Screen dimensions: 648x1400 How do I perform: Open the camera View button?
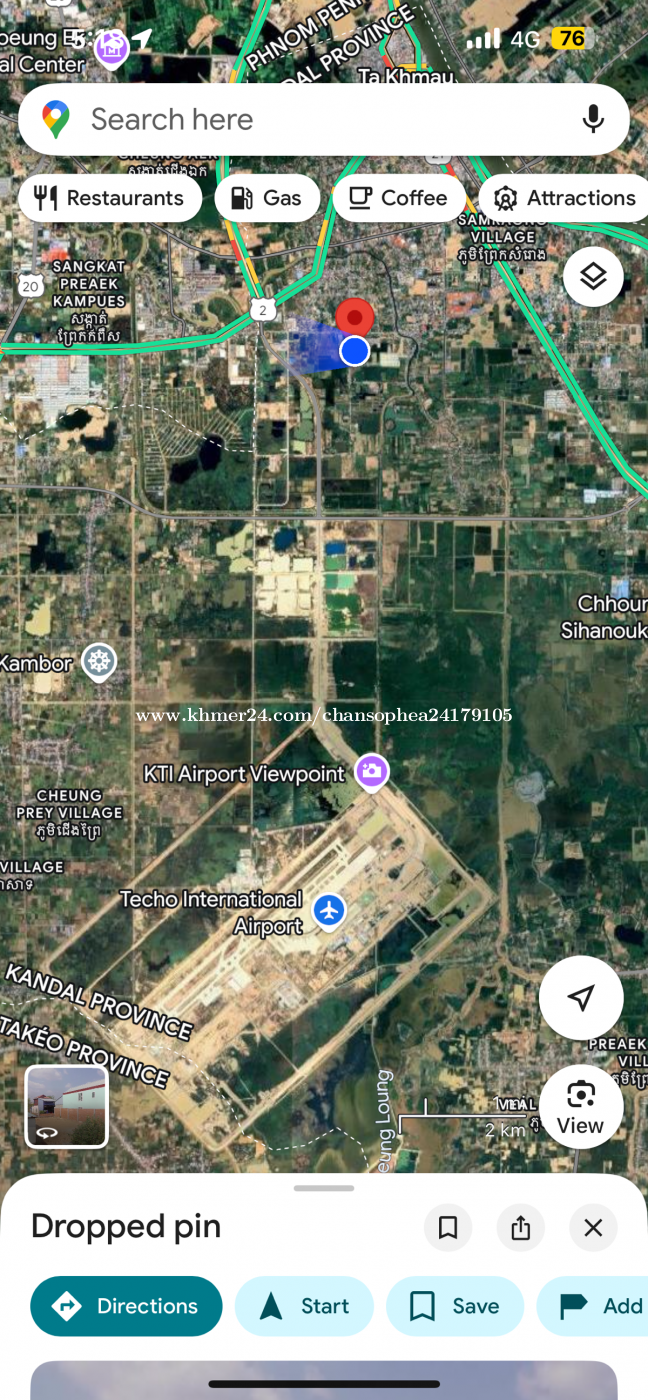[x=580, y=1106]
